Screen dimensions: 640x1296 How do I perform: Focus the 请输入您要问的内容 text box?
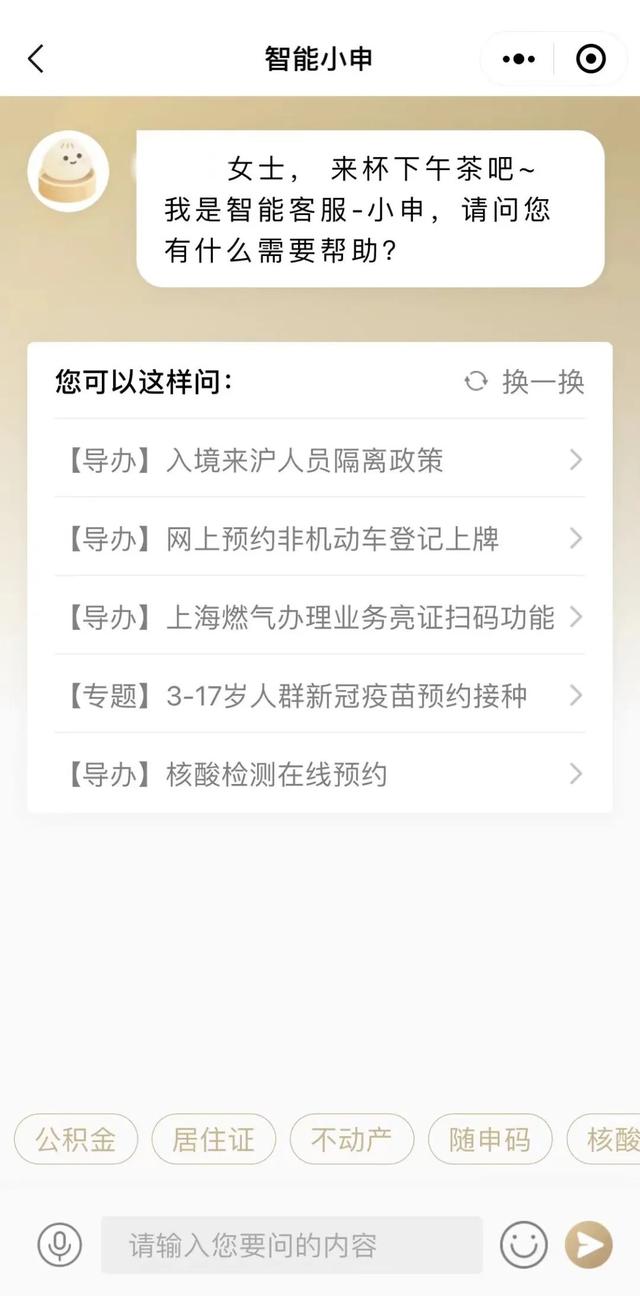(x=291, y=1245)
